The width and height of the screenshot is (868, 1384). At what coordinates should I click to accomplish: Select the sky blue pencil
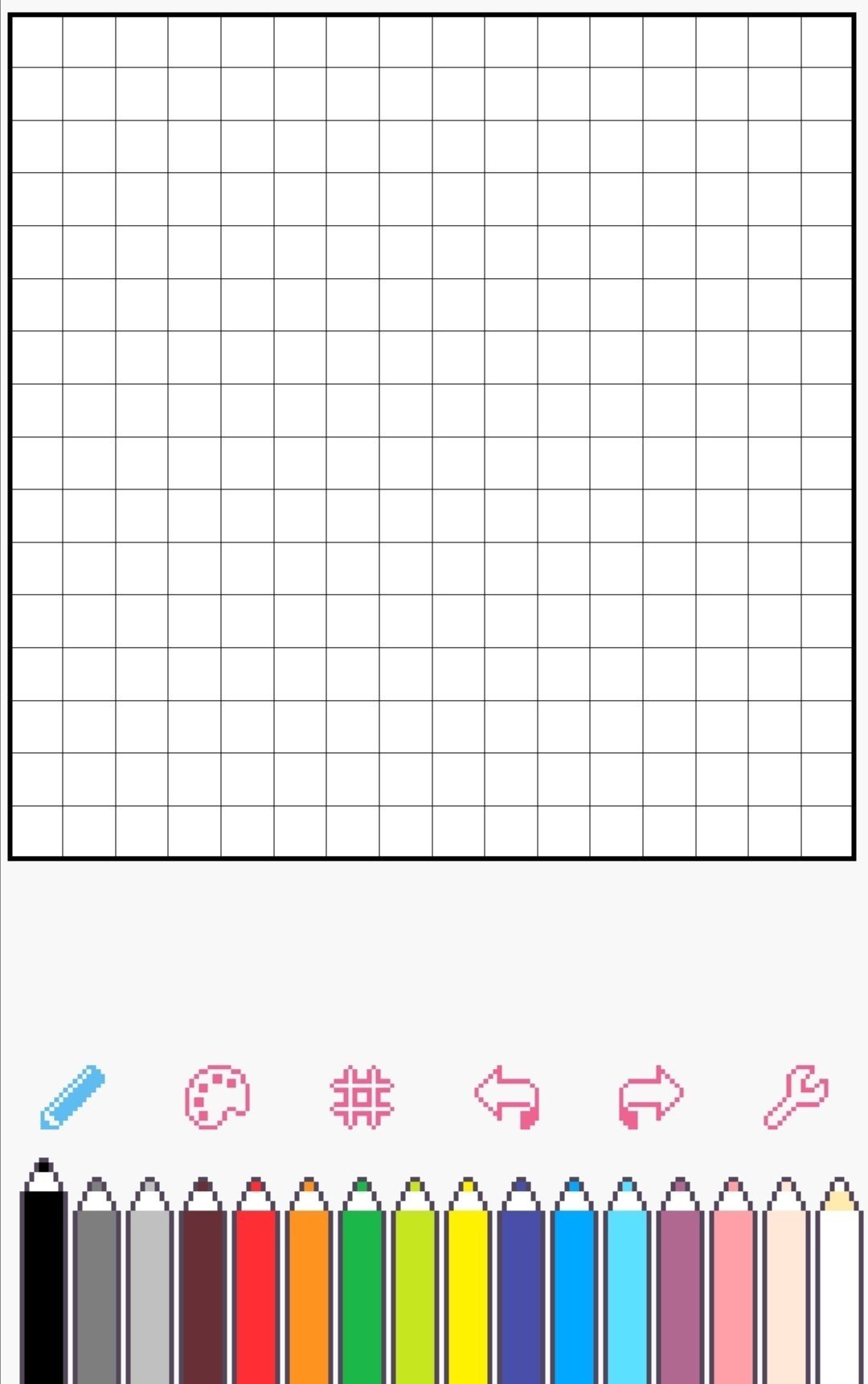(627, 1294)
